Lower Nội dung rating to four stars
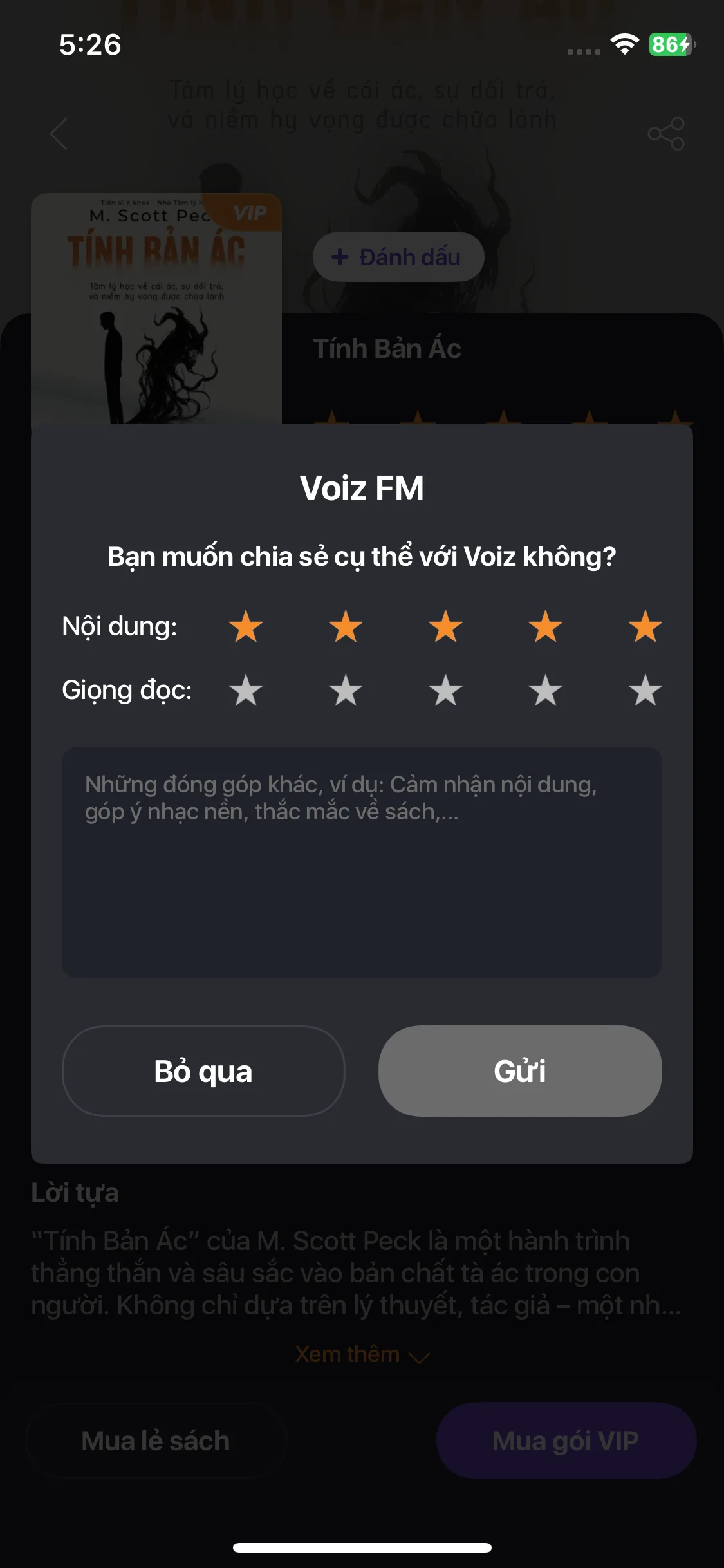724x1568 pixels. pos(545,627)
